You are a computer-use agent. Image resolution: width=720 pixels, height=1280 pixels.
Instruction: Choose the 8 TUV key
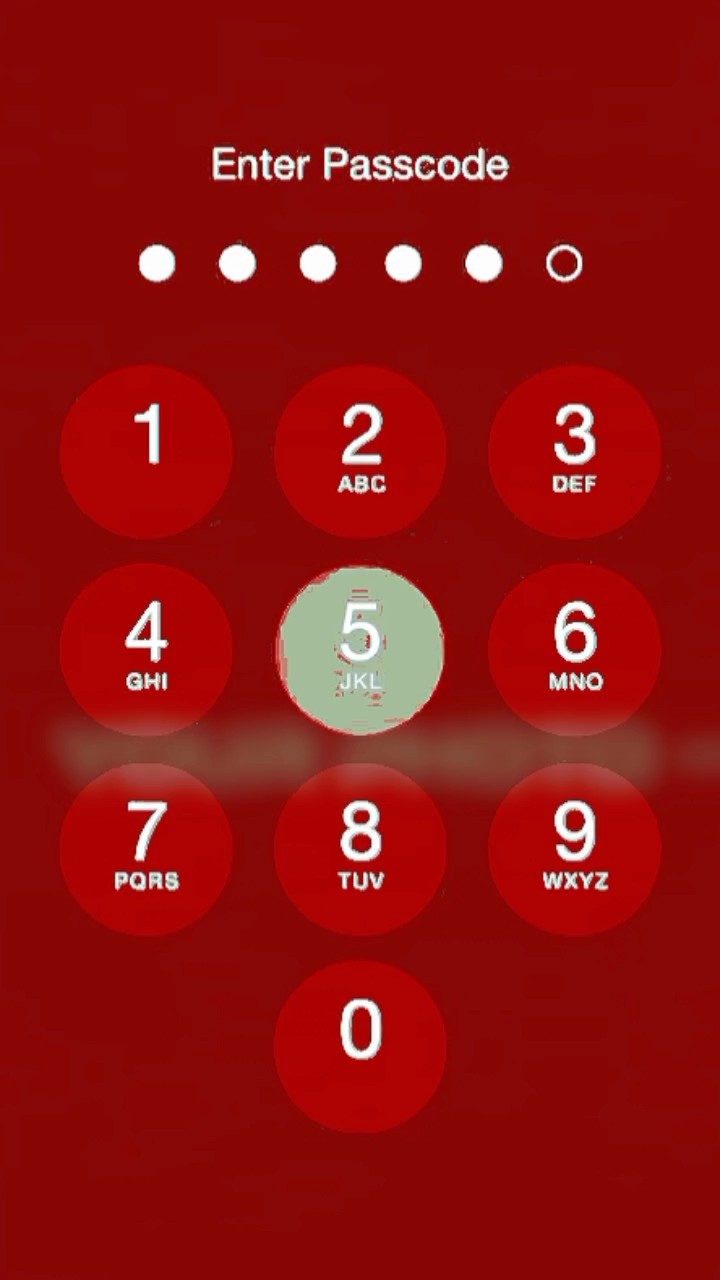click(x=360, y=849)
